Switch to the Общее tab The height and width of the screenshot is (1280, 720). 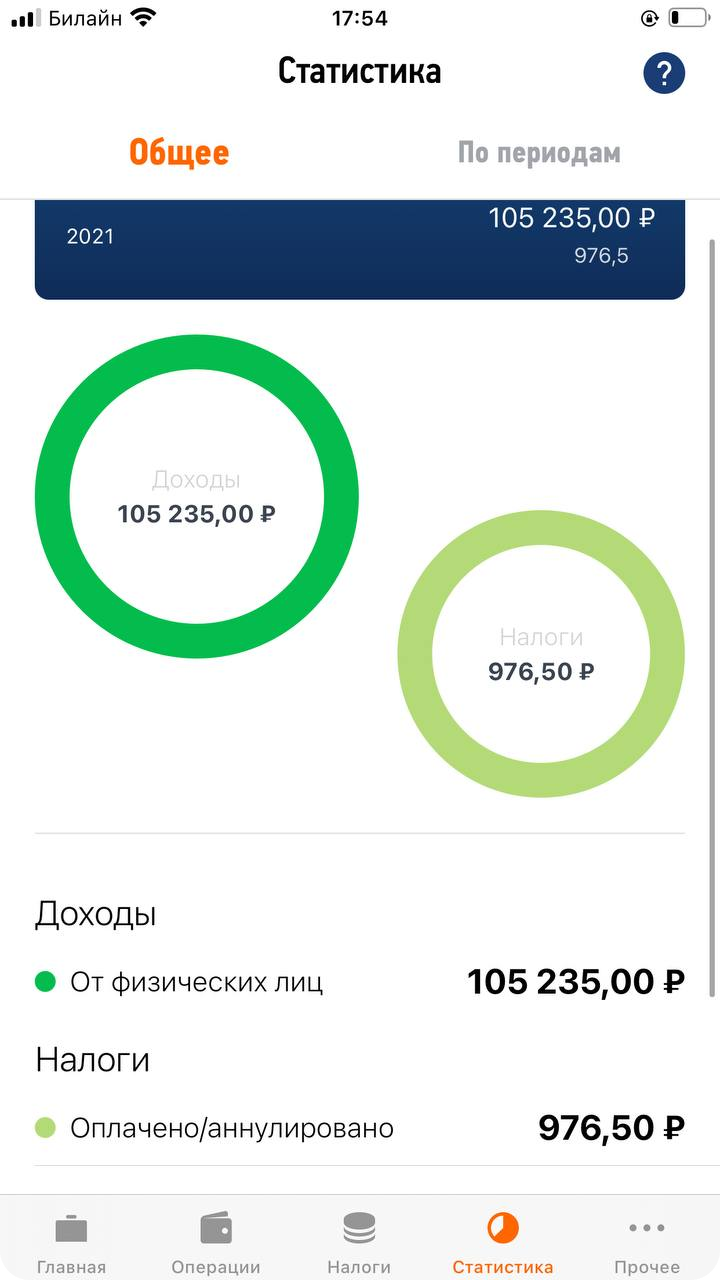click(179, 153)
